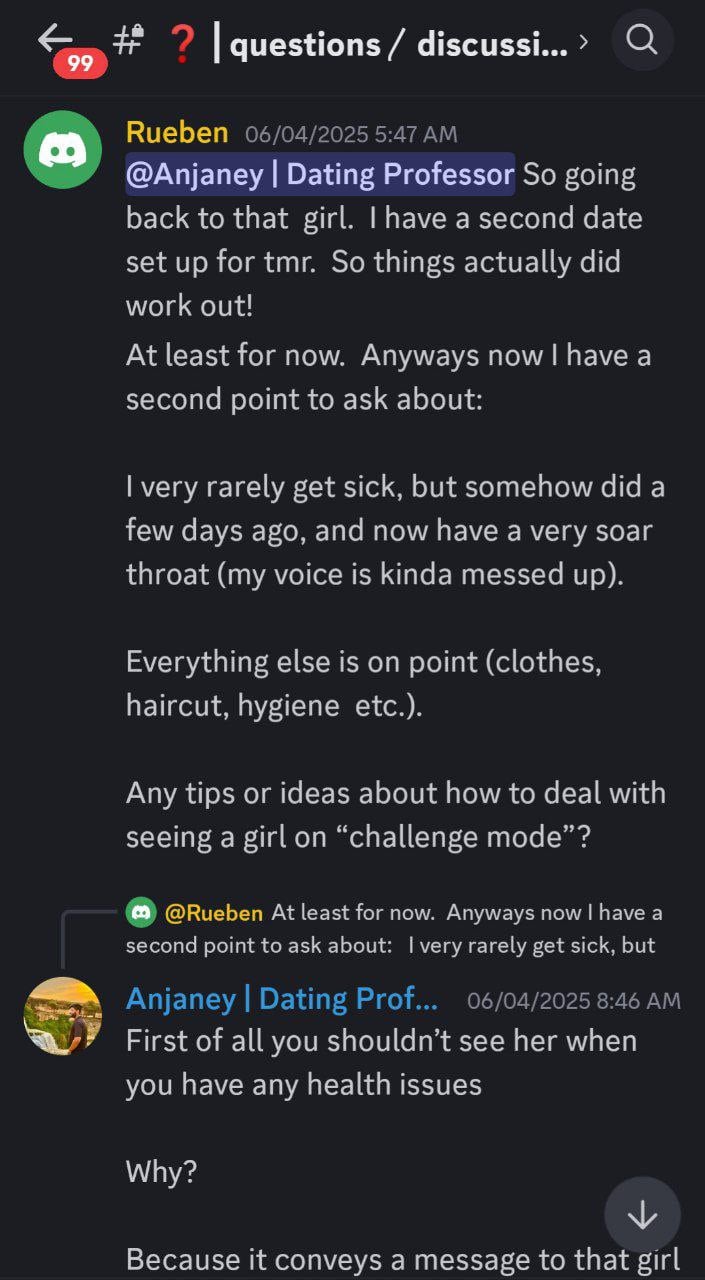The width and height of the screenshot is (705, 1280).
Task: Open the @Anjaney | Dating Professor mention
Action: [x=320, y=174]
